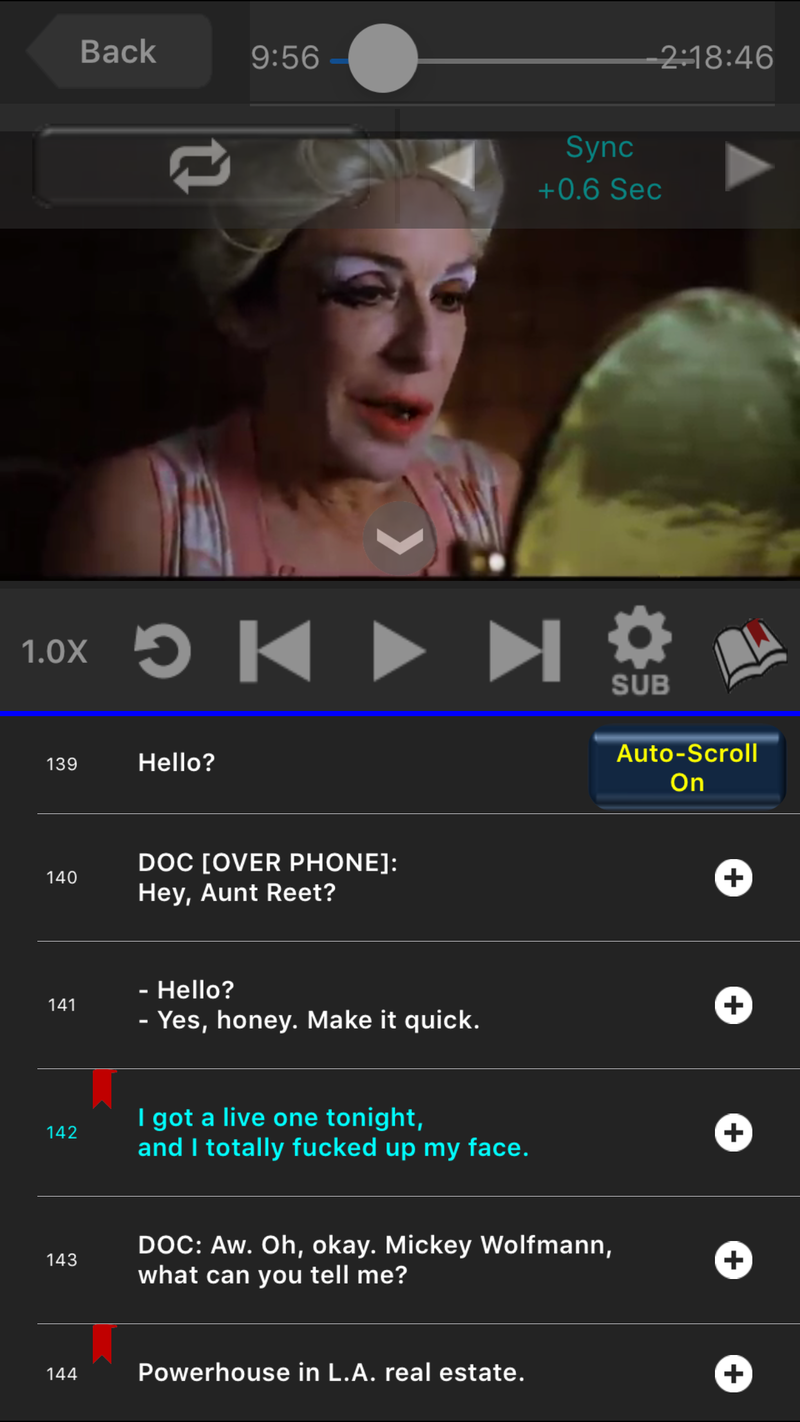Skip to the next subtitle line

click(524, 652)
